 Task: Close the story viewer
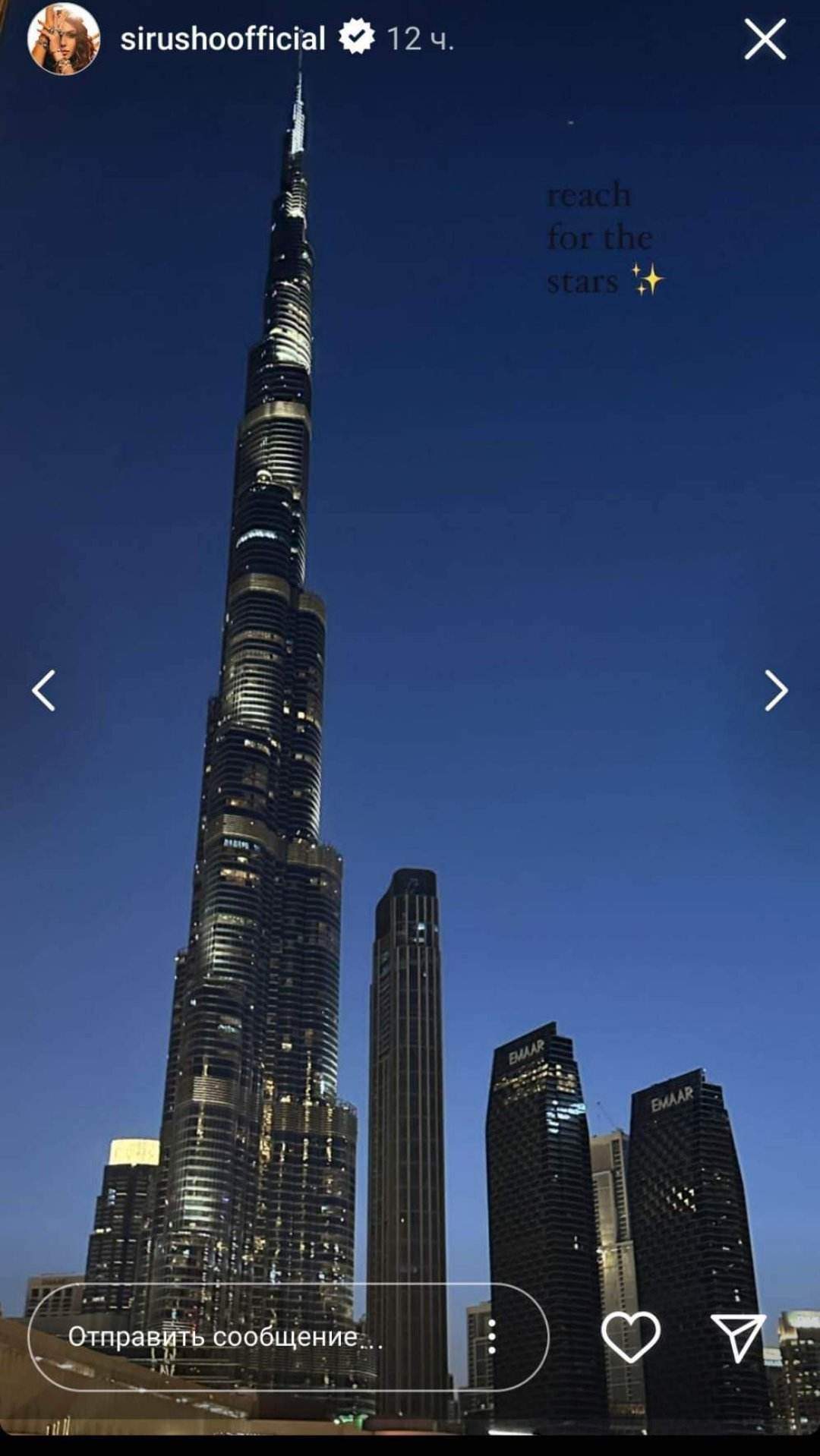click(765, 39)
